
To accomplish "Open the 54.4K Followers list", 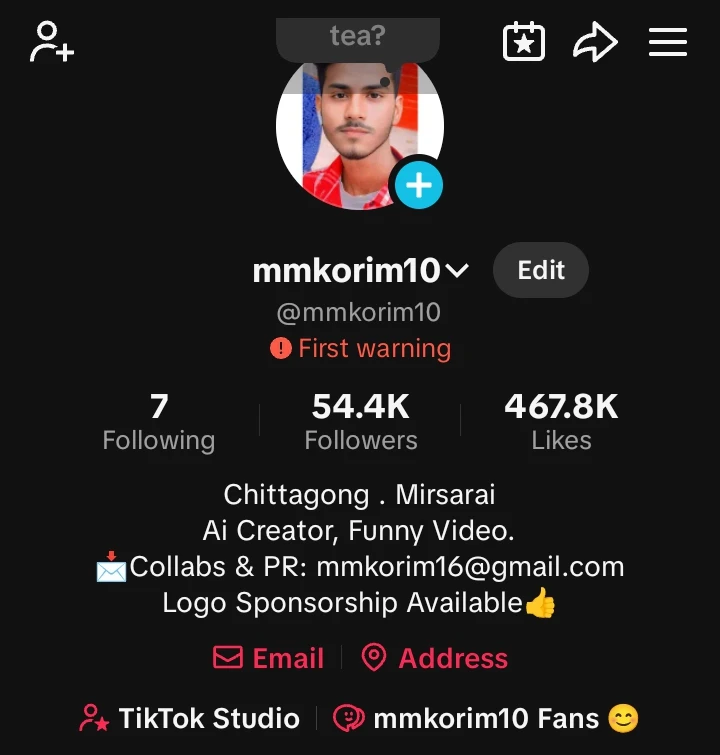I will pos(361,423).
